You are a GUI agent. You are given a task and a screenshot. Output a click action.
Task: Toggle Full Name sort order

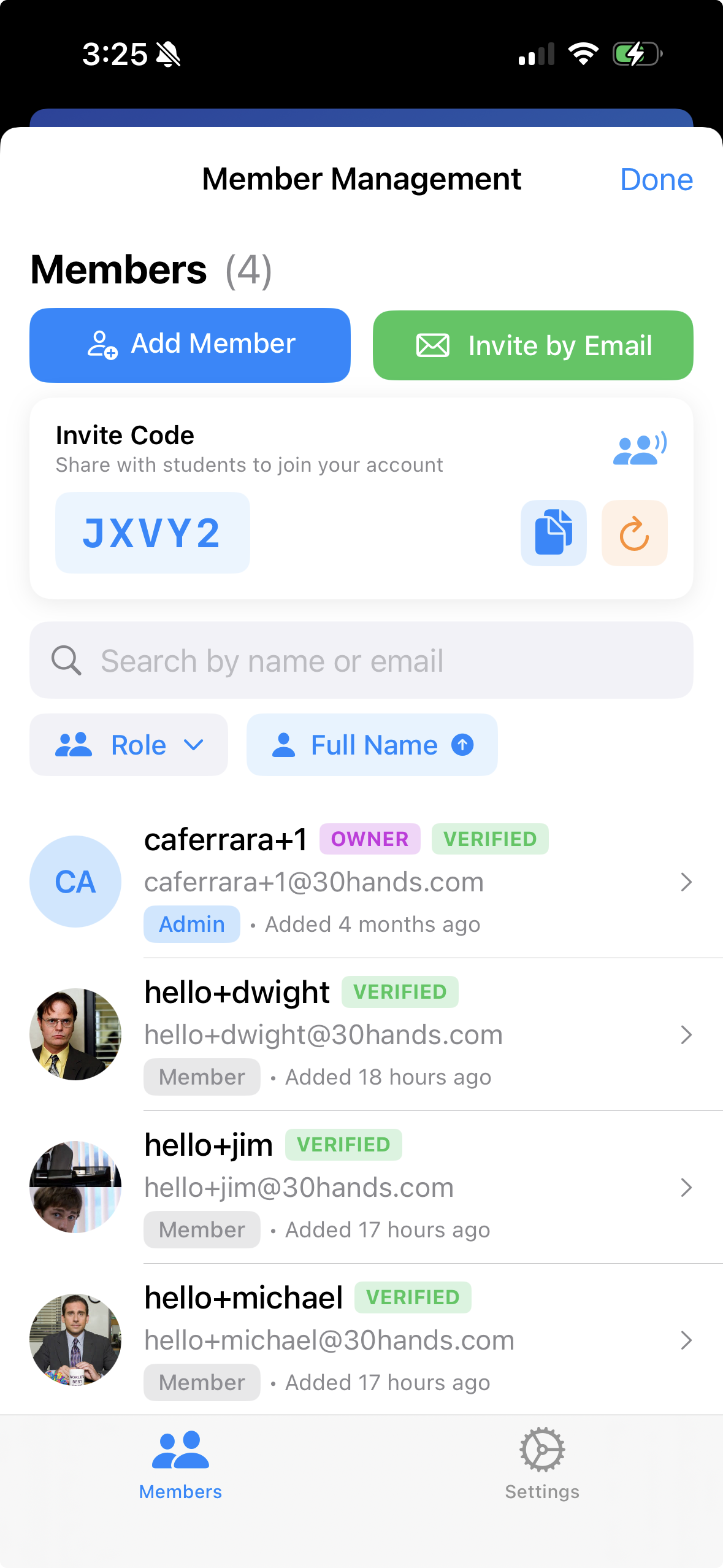(372, 745)
